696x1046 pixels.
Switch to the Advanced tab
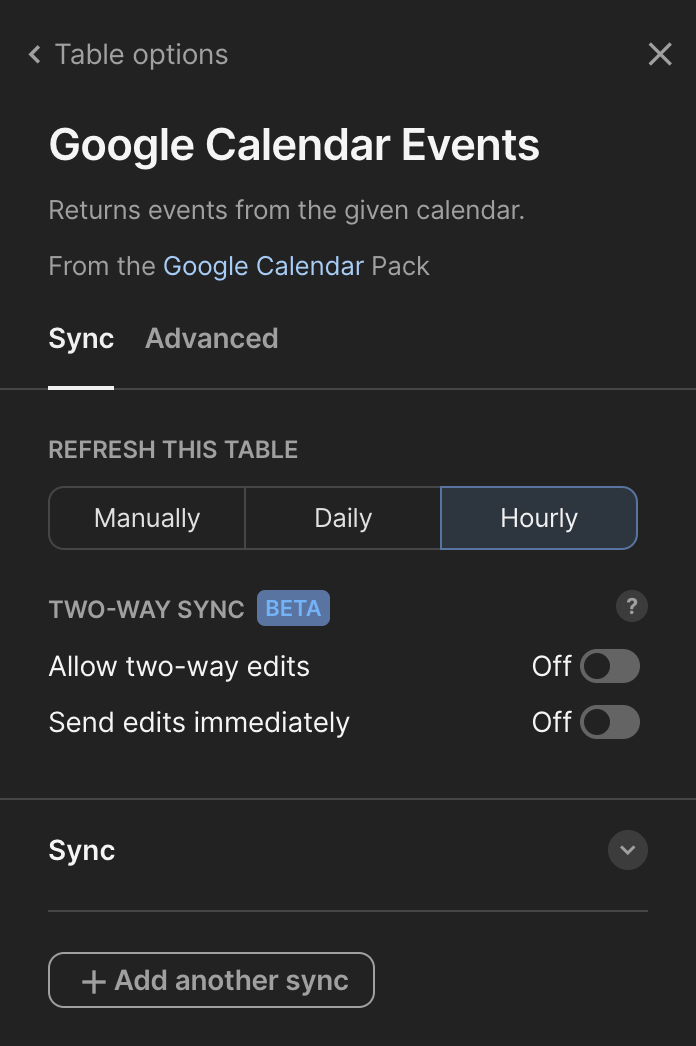[211, 338]
